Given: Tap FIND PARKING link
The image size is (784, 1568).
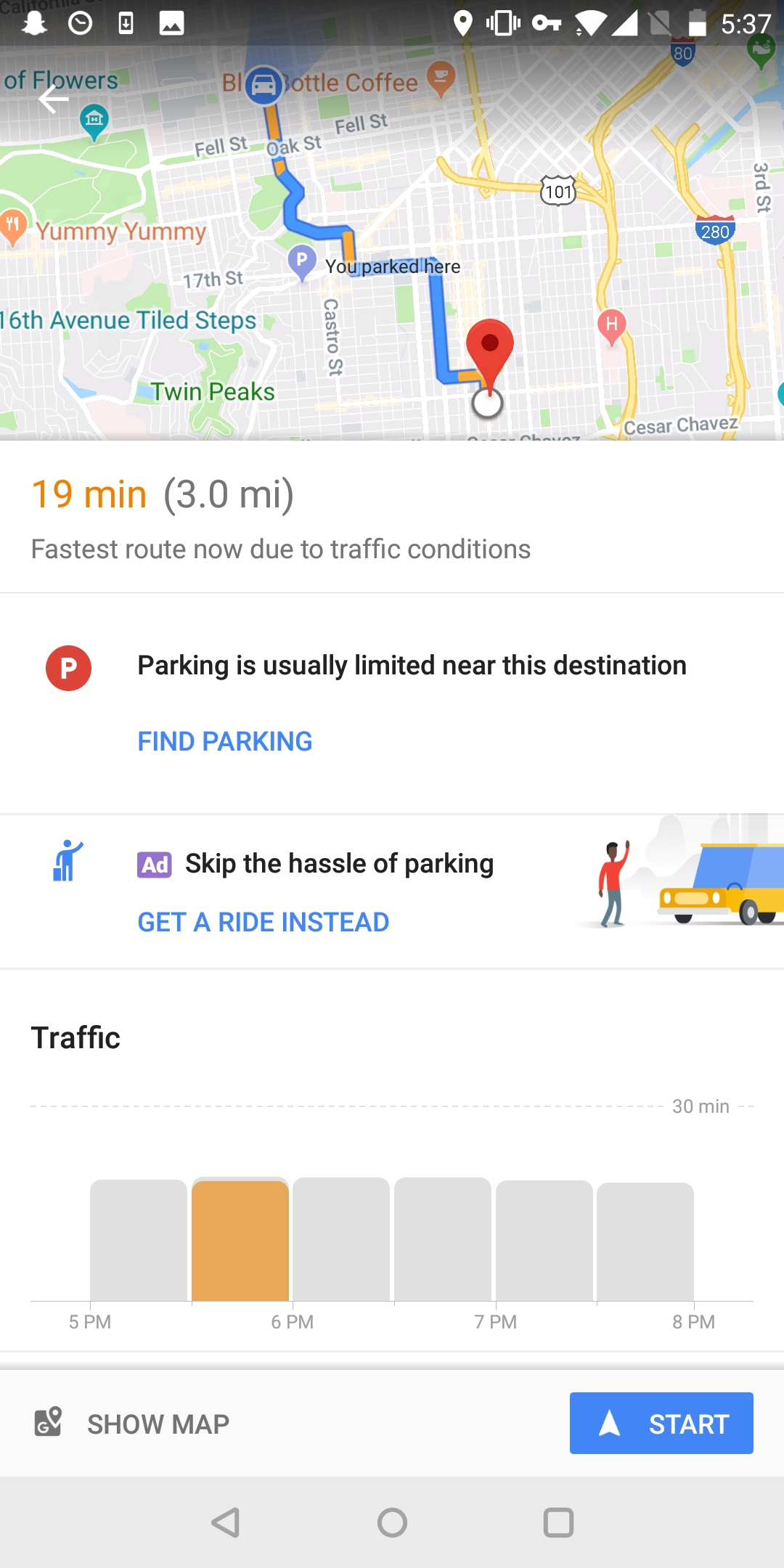Looking at the screenshot, I should (225, 741).
